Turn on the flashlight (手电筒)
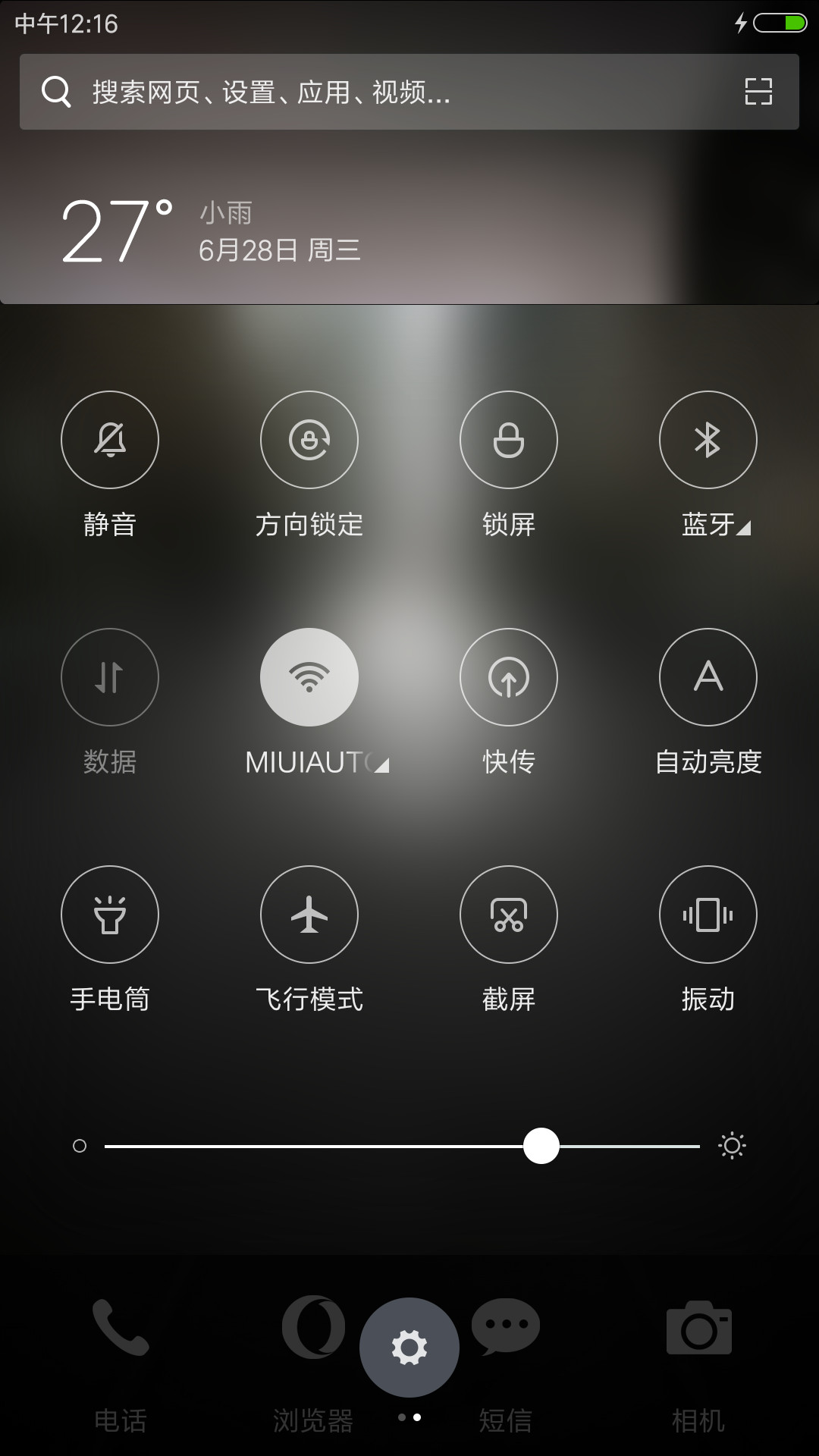 pos(110,915)
